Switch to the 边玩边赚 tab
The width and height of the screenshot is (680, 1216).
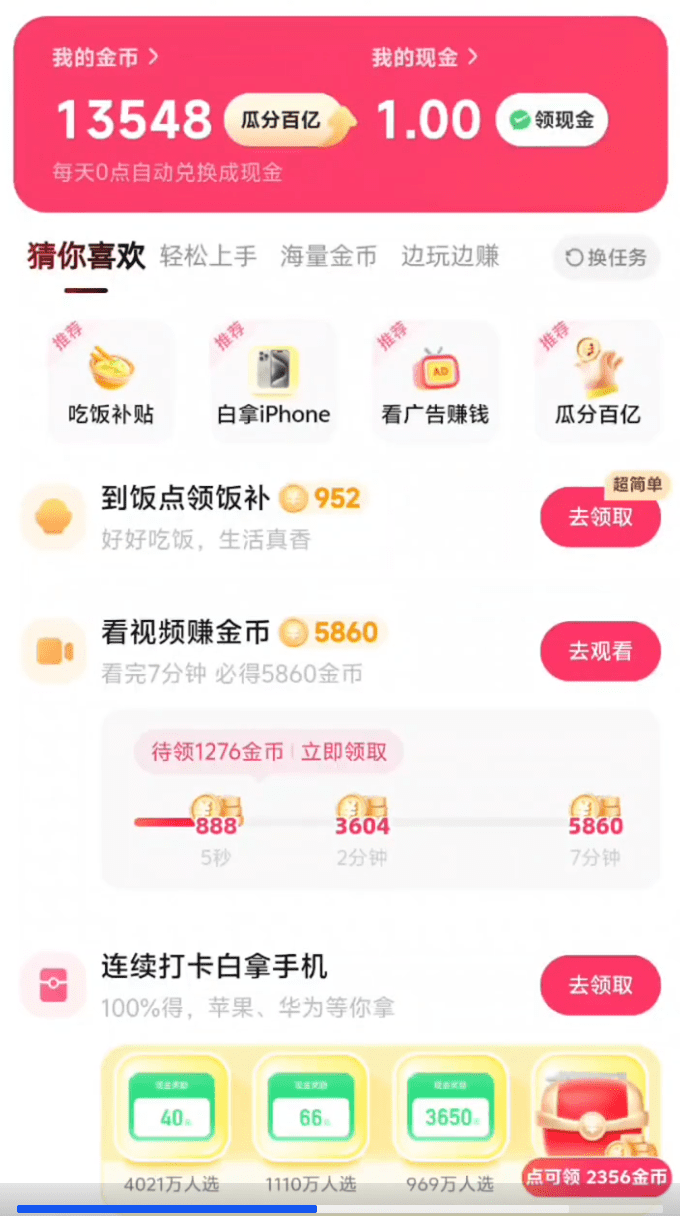450,257
